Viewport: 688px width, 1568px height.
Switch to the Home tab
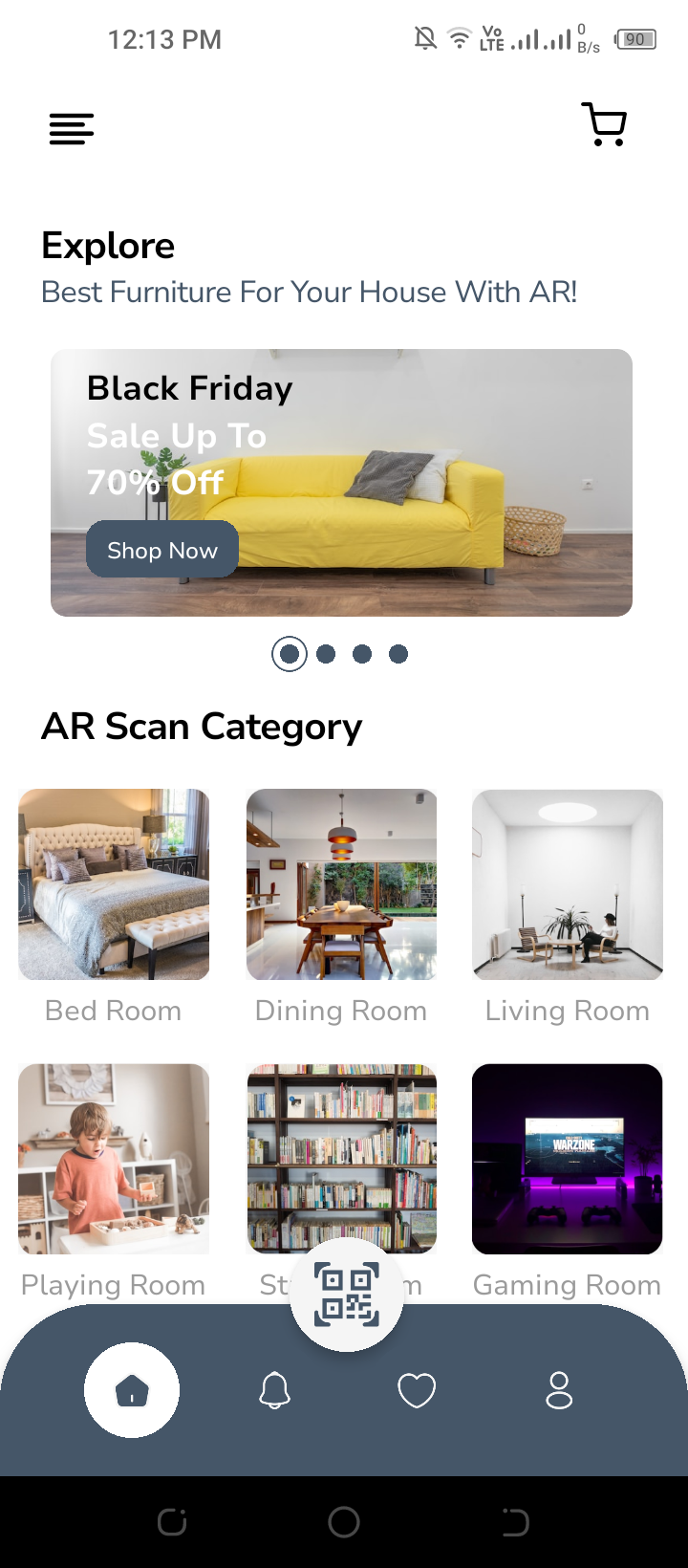(x=132, y=1390)
